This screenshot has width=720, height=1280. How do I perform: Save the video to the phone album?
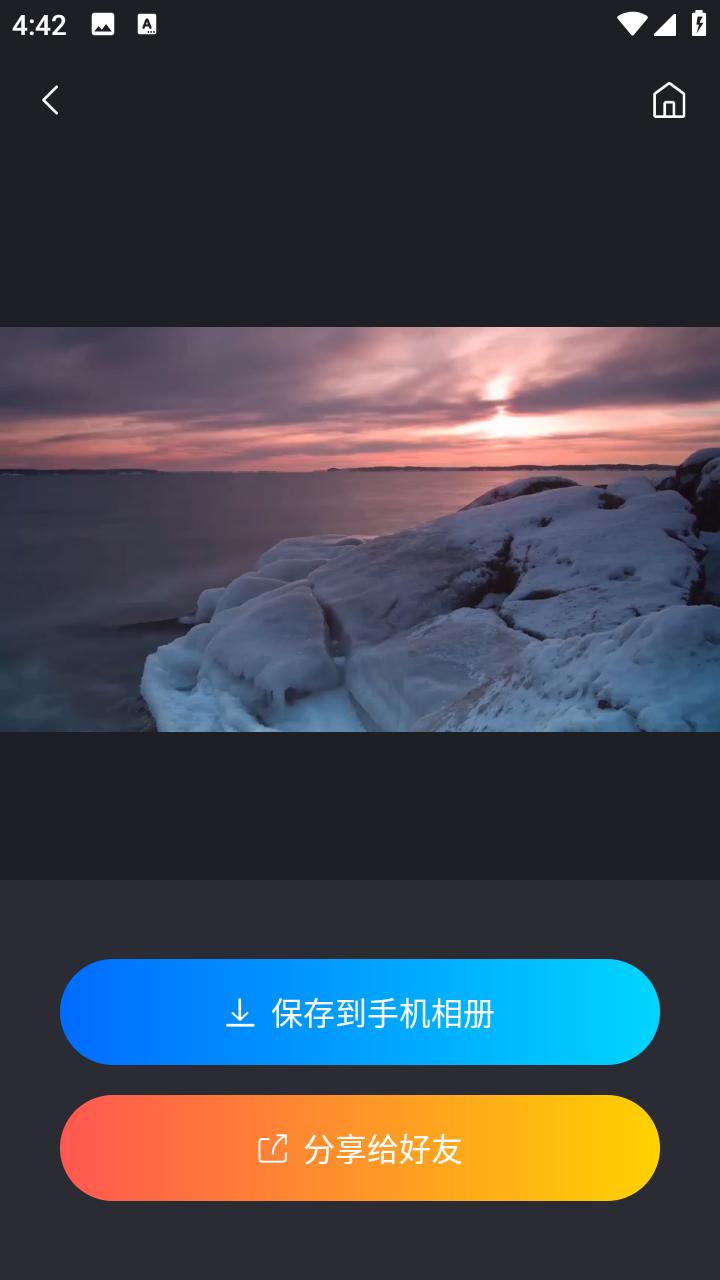click(x=360, y=1012)
